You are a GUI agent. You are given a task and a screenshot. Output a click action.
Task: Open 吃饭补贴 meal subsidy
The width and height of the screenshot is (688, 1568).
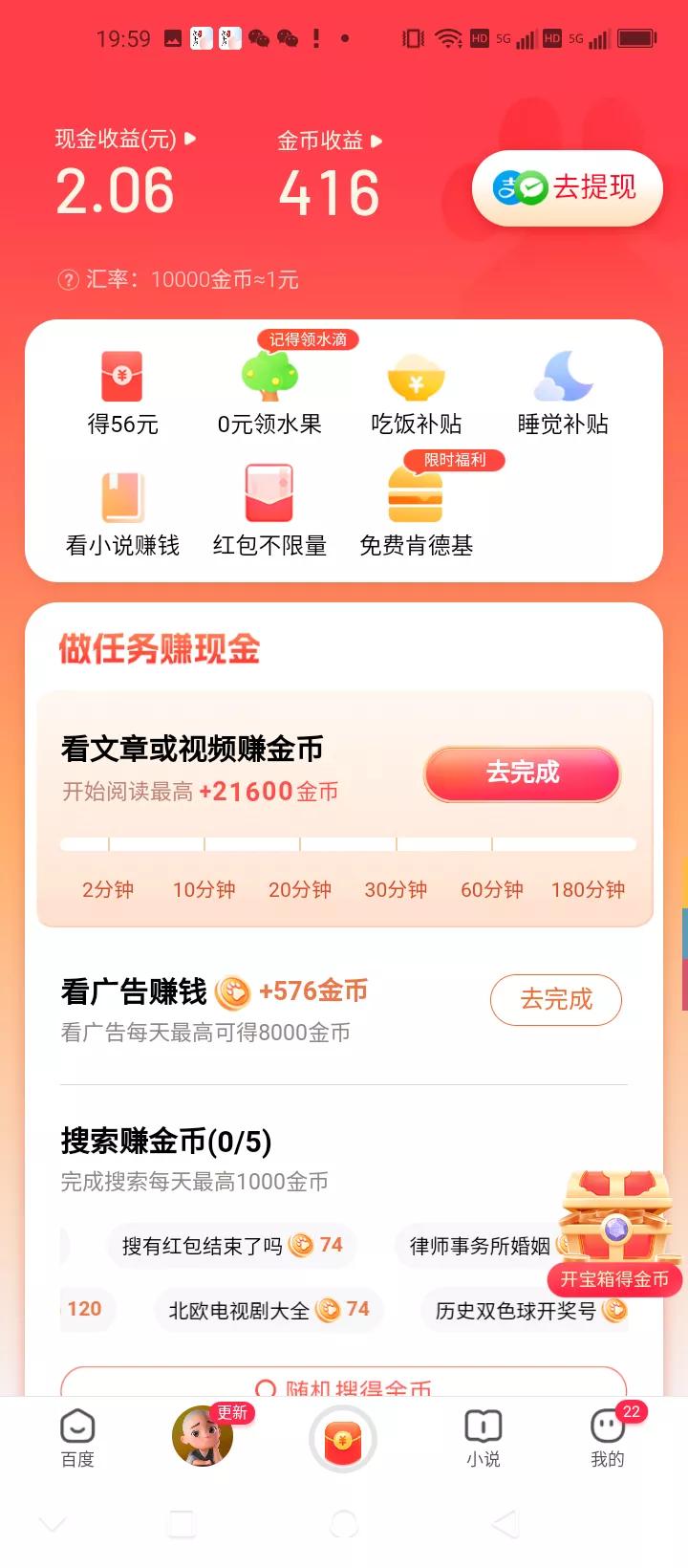click(x=417, y=392)
